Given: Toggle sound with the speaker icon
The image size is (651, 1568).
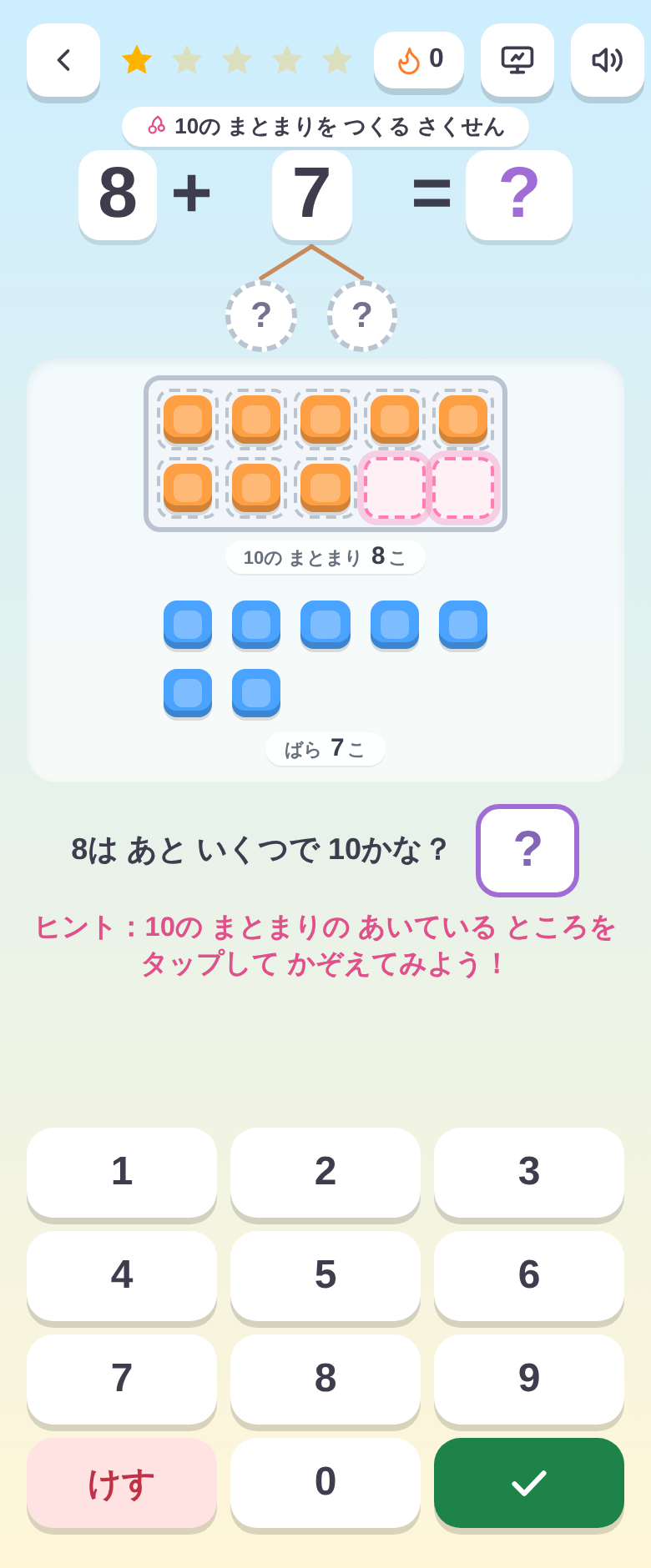Looking at the screenshot, I should coord(608,60).
